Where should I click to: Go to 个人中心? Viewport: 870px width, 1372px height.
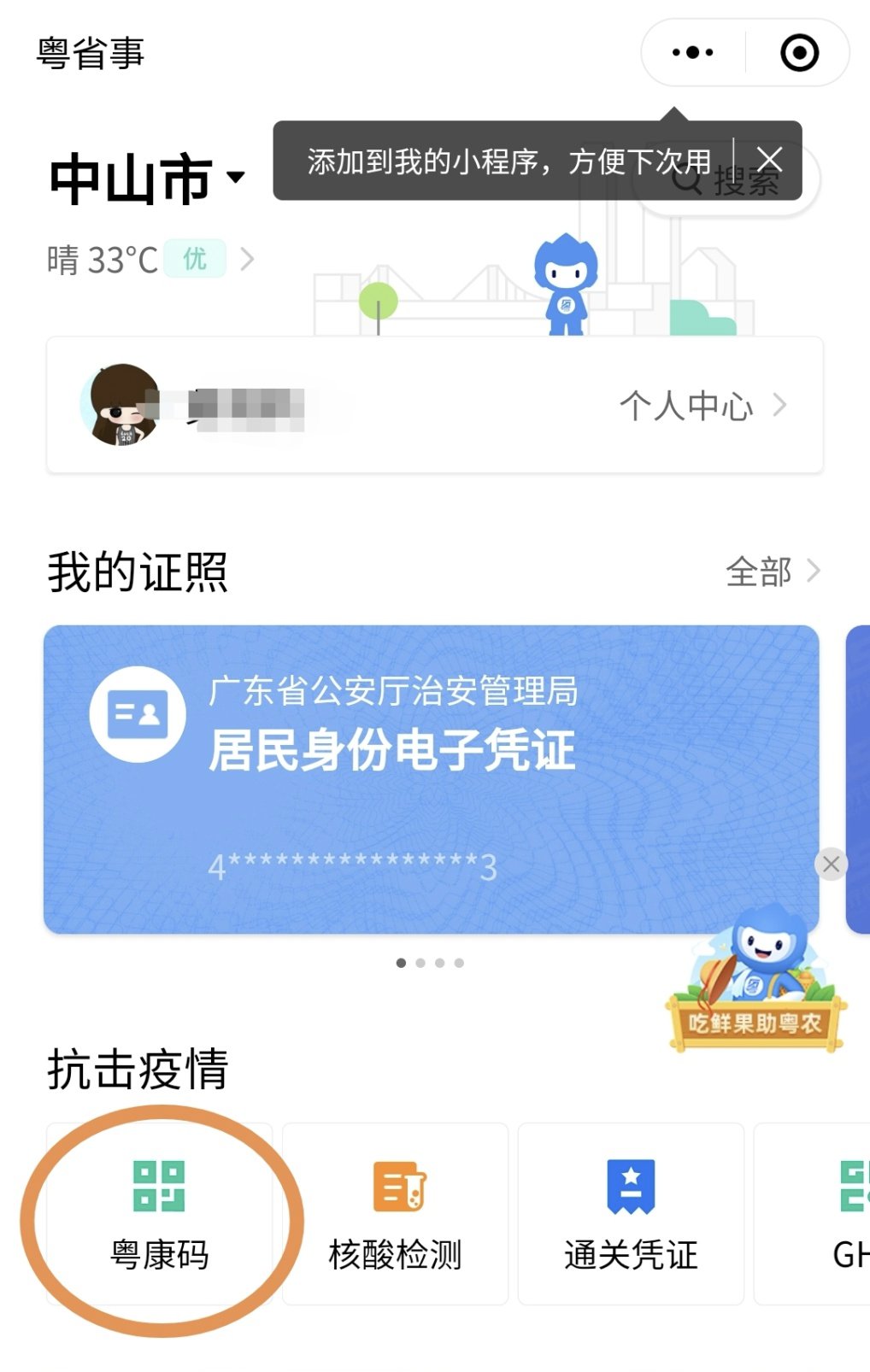point(702,406)
